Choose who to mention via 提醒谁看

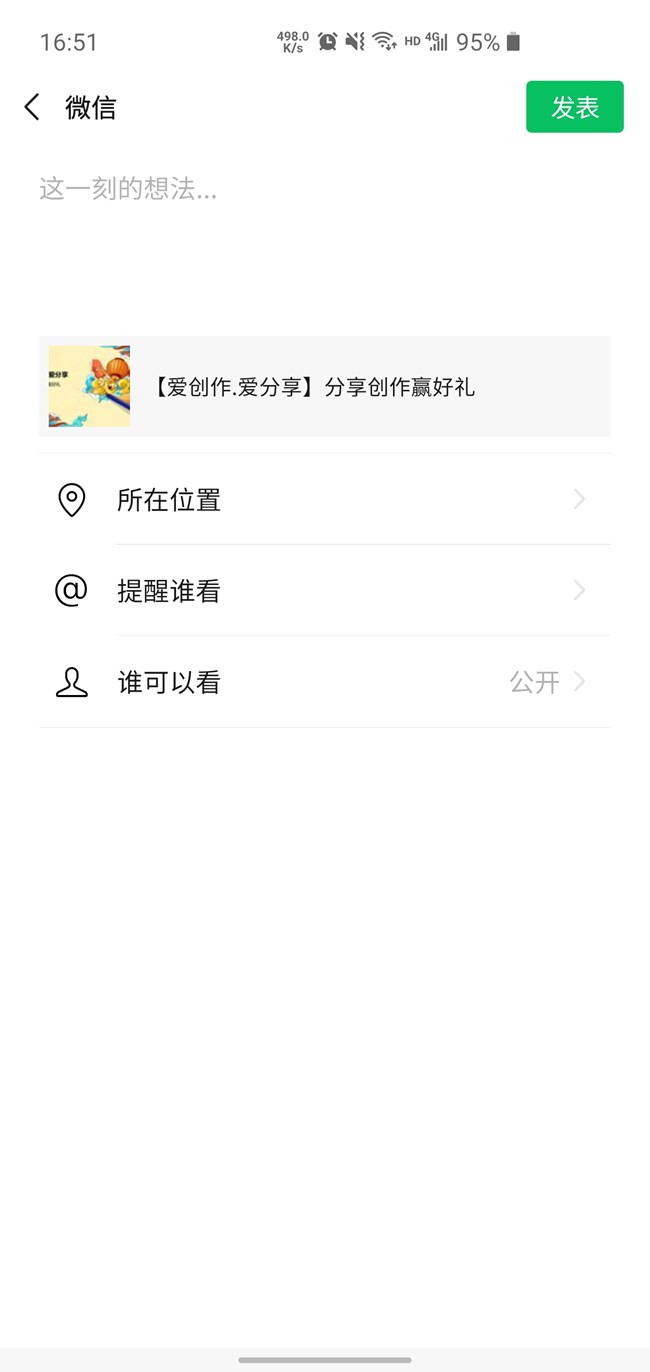click(324, 591)
